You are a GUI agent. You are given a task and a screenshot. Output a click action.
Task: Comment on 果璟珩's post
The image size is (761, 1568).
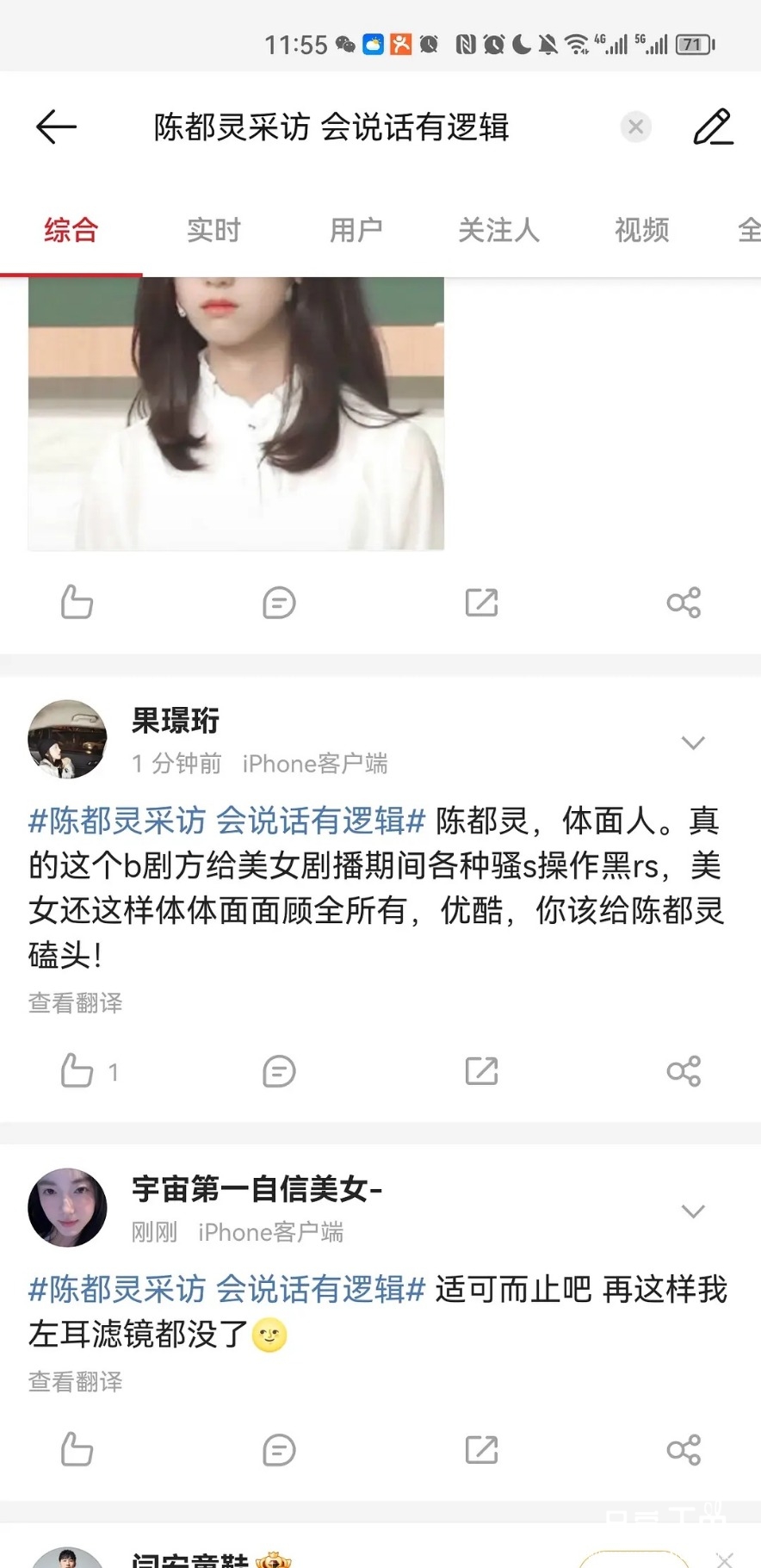point(279,1071)
